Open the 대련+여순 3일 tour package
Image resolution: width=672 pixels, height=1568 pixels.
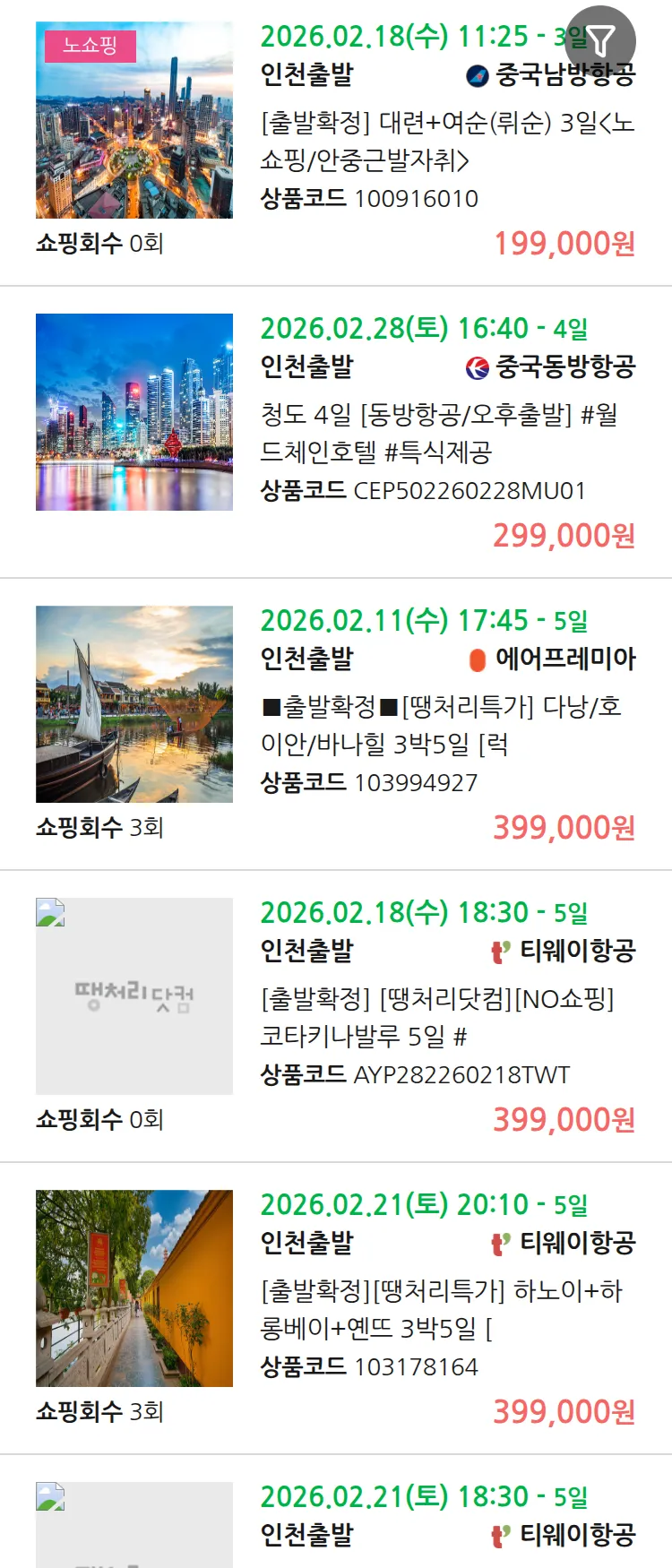point(446,141)
